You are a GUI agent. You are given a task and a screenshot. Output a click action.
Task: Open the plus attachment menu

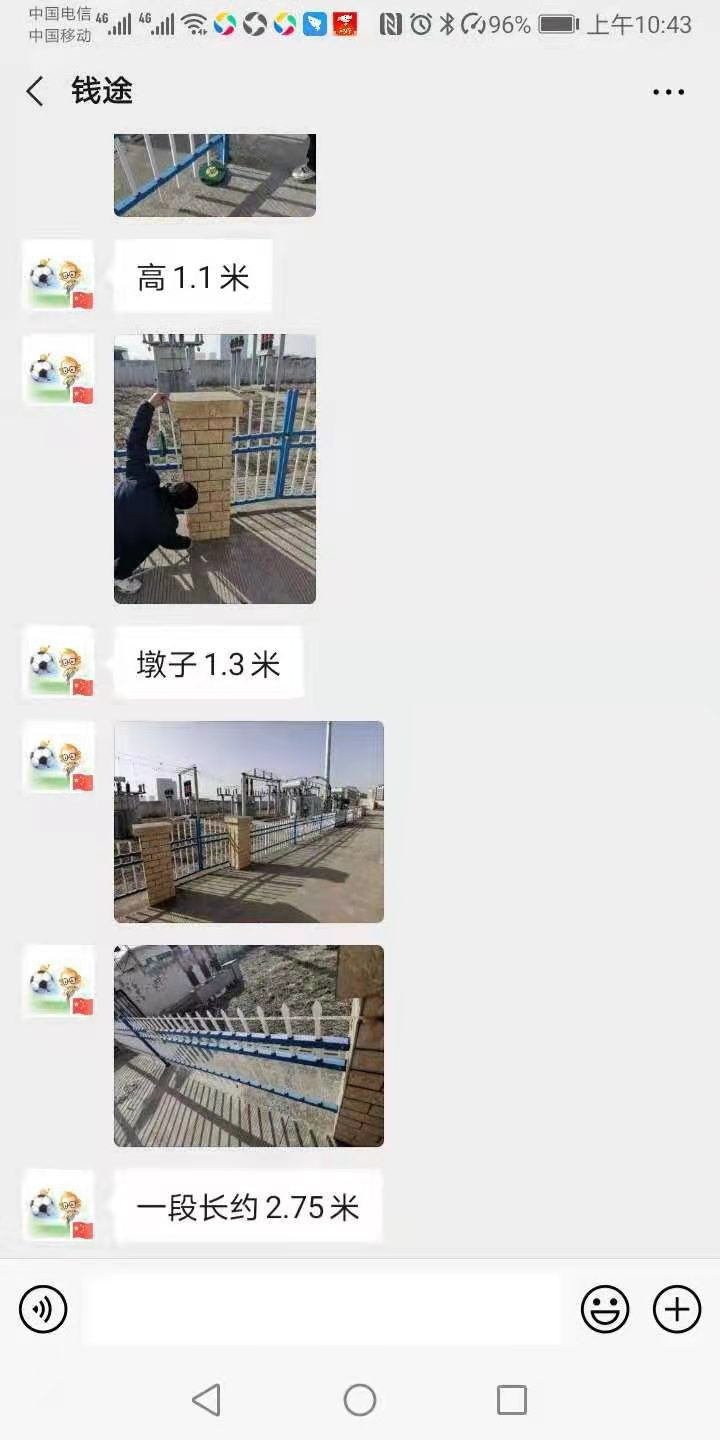(677, 1309)
